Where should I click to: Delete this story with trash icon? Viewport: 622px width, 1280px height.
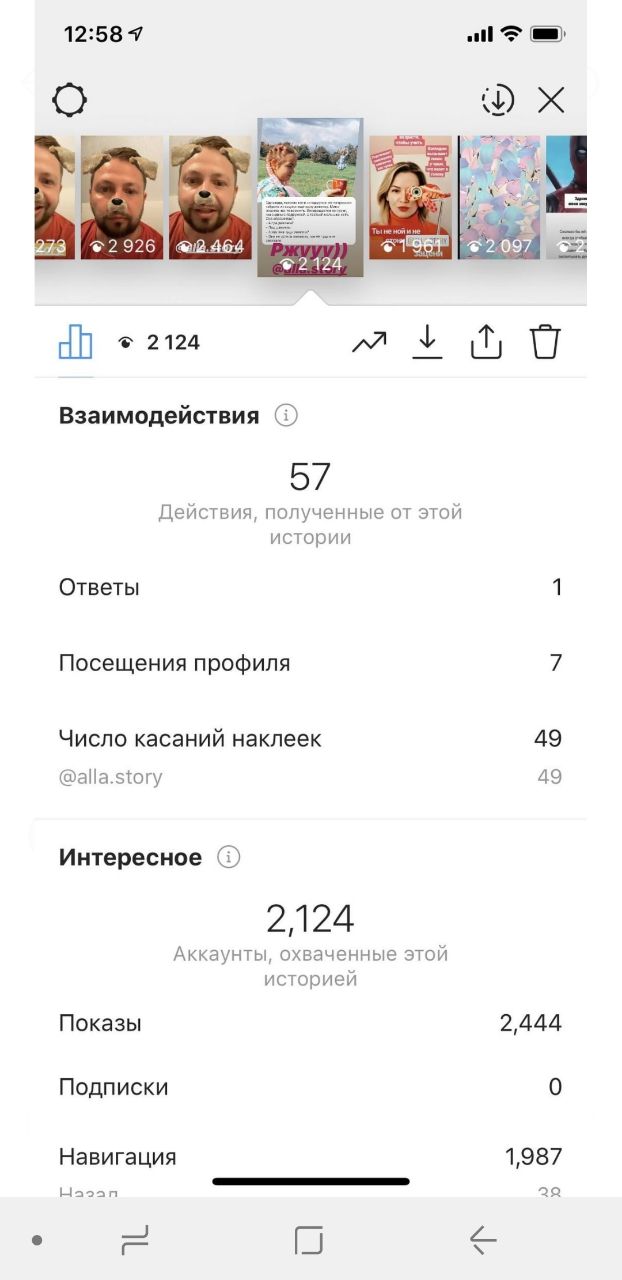tap(545, 342)
